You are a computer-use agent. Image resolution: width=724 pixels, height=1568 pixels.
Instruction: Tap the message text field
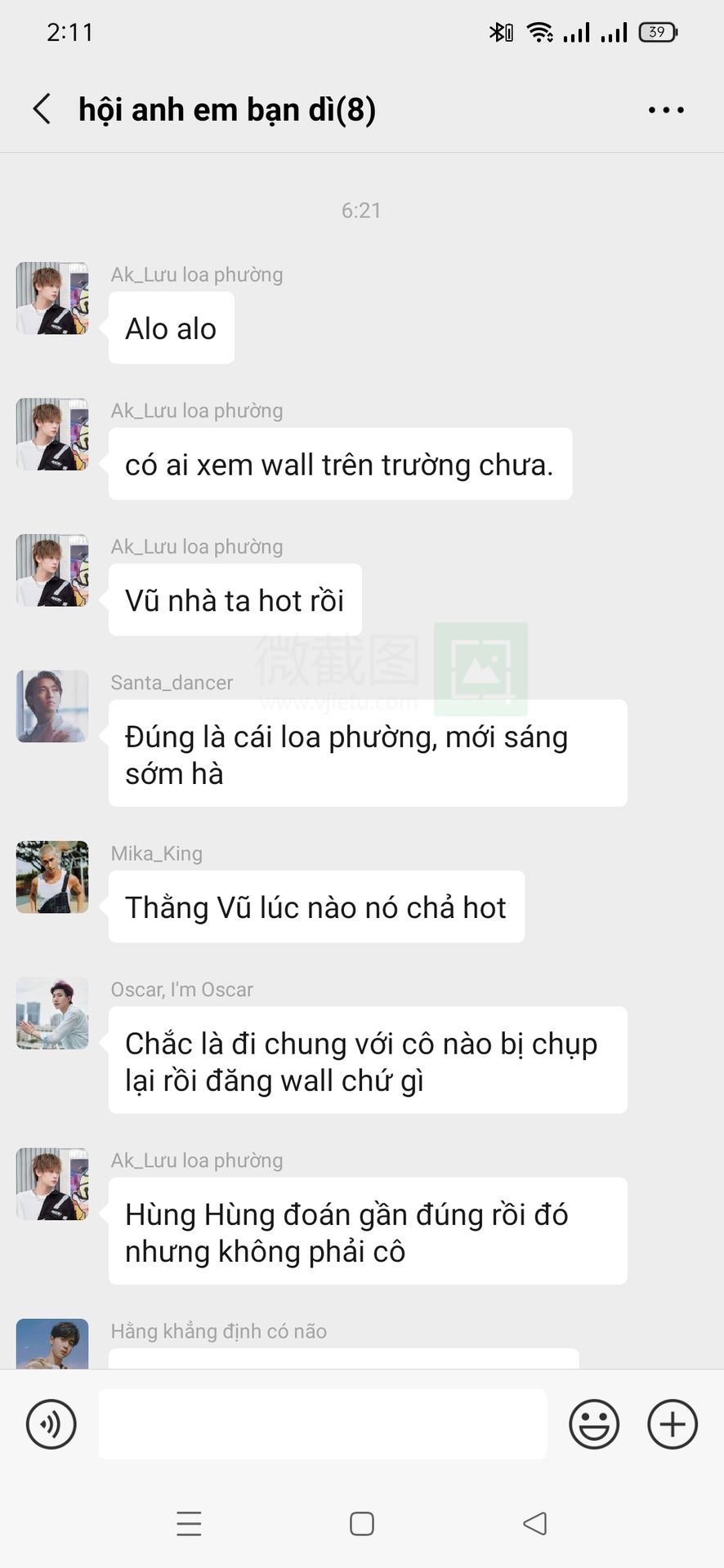[x=322, y=1424]
